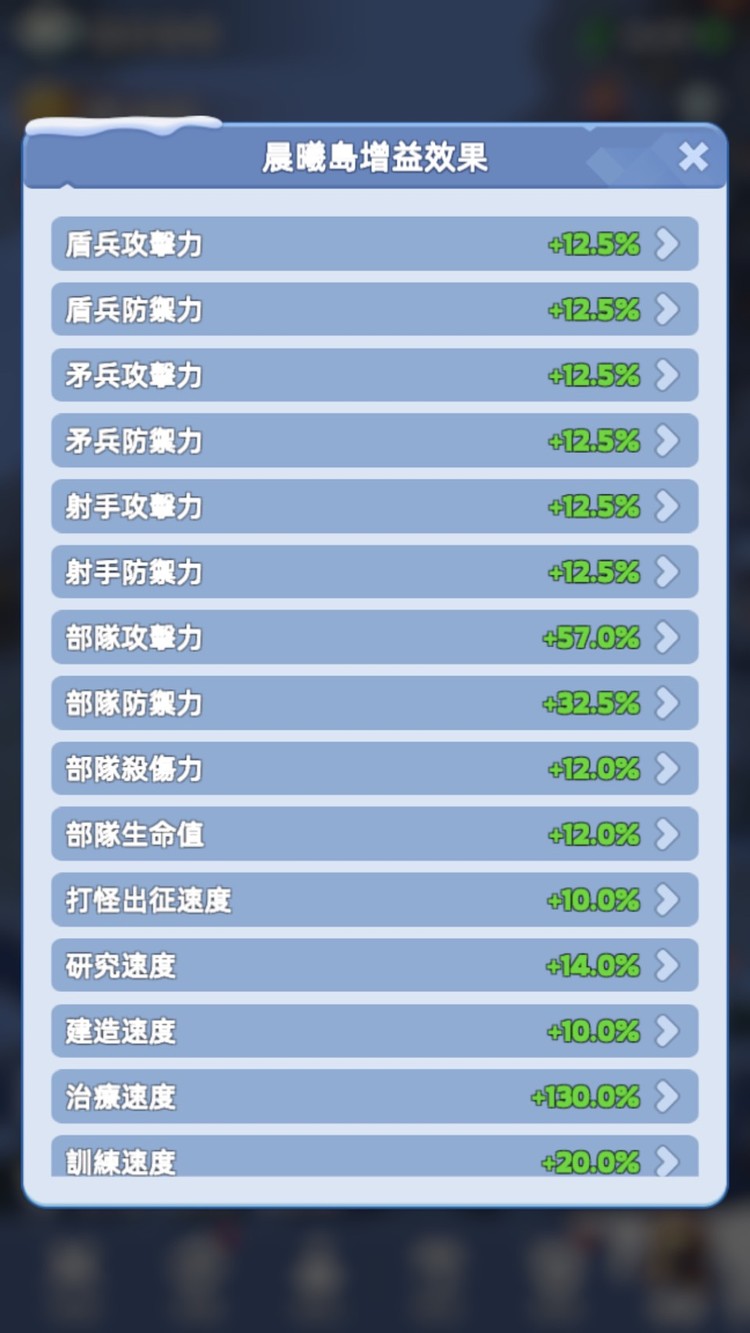
Task: Select the 研究速度 buff row
Action: (375, 966)
